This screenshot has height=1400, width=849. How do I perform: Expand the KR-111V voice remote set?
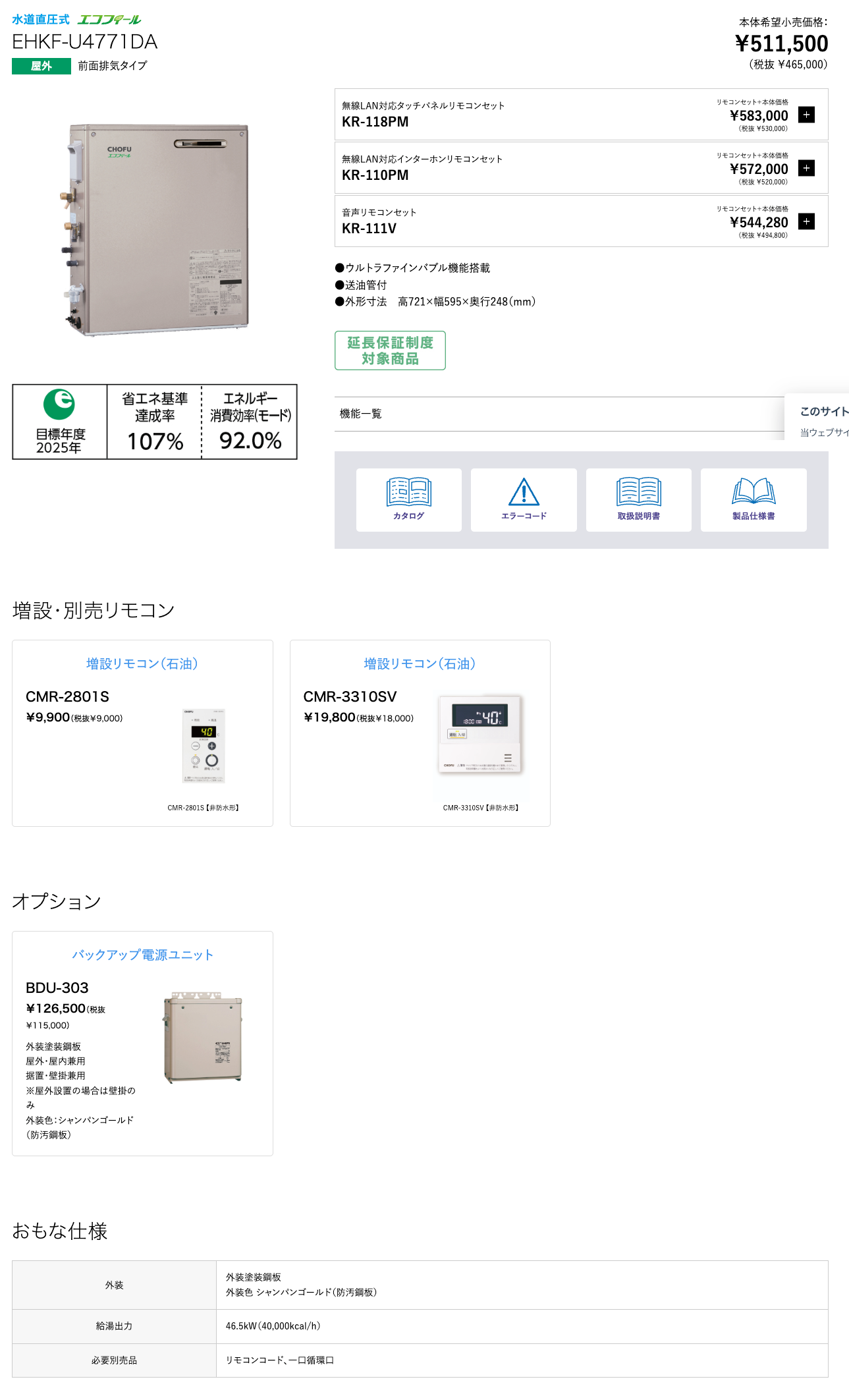pos(806,221)
